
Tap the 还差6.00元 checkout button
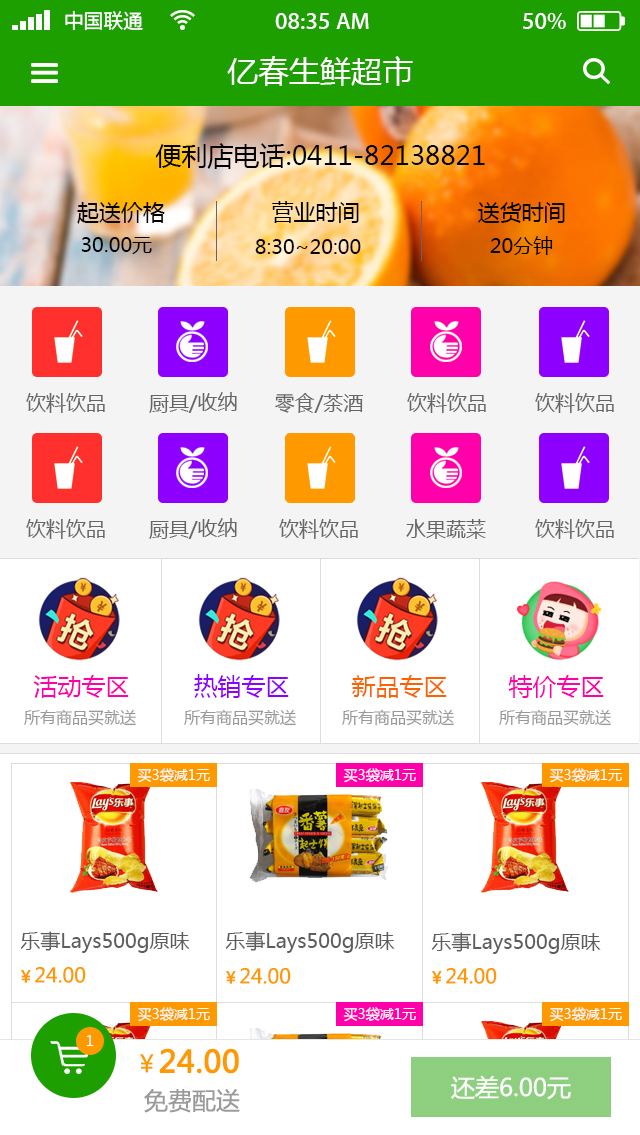click(510, 1087)
